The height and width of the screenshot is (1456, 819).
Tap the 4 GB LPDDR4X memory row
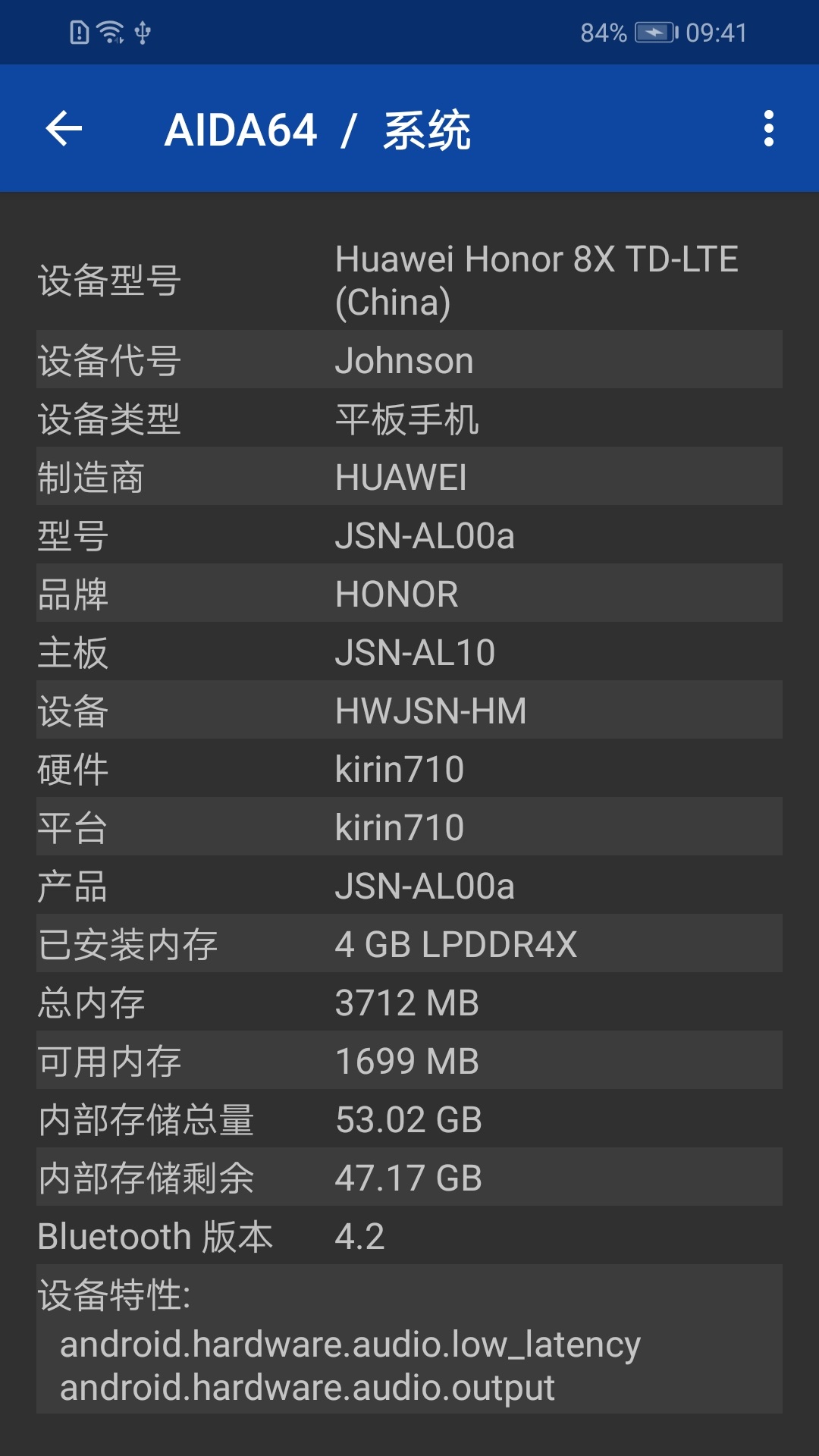click(409, 943)
